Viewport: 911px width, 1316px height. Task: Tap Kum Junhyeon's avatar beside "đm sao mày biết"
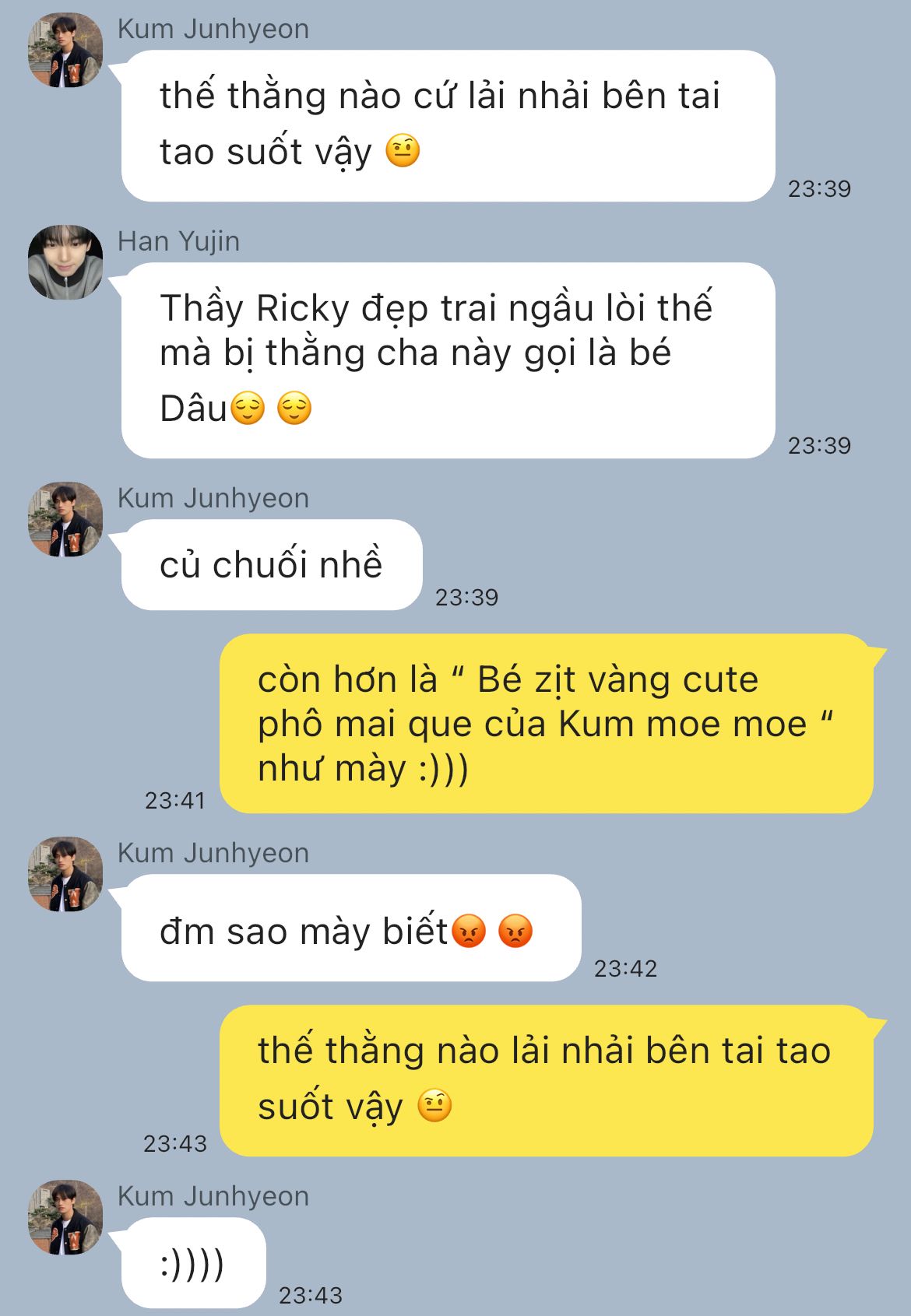(x=65, y=874)
